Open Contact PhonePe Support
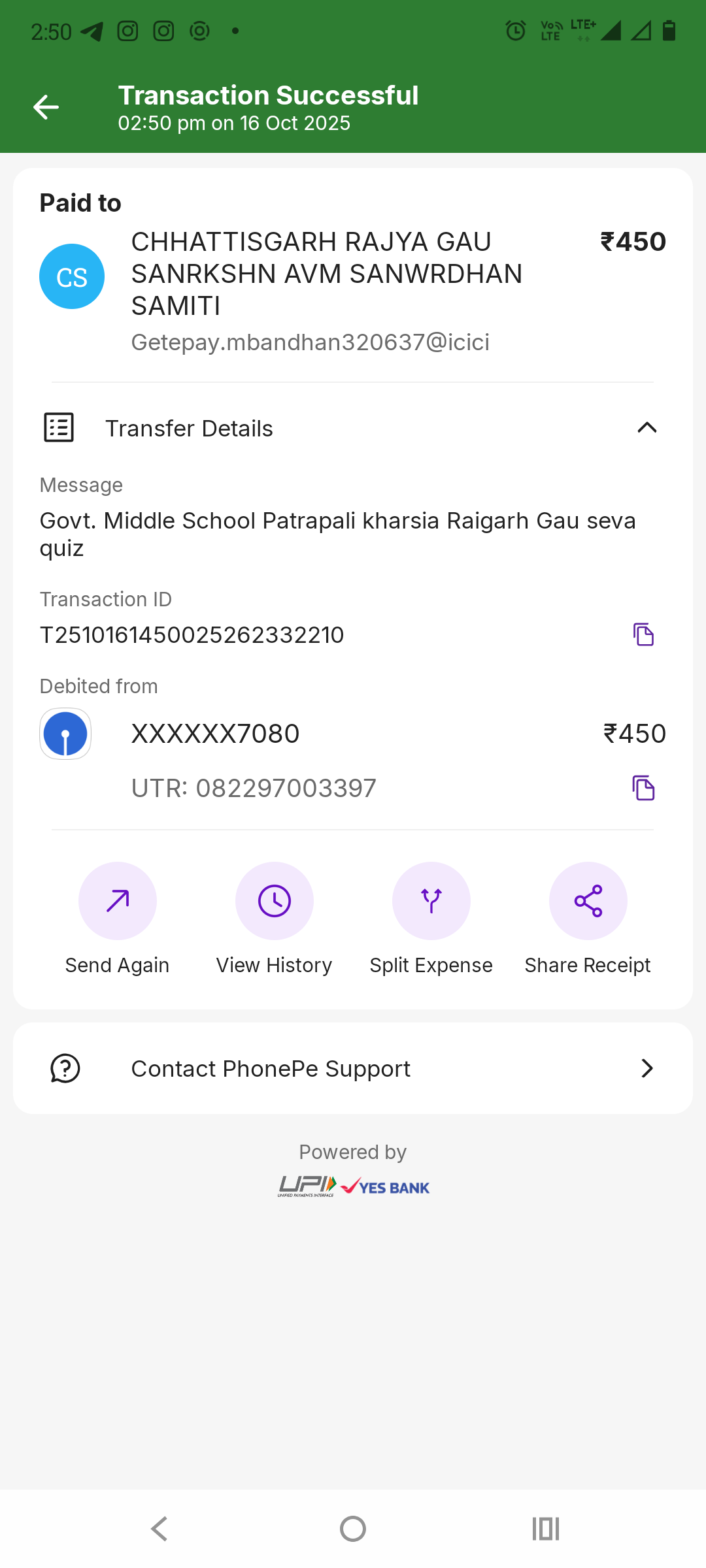706x1568 pixels. (353, 1068)
